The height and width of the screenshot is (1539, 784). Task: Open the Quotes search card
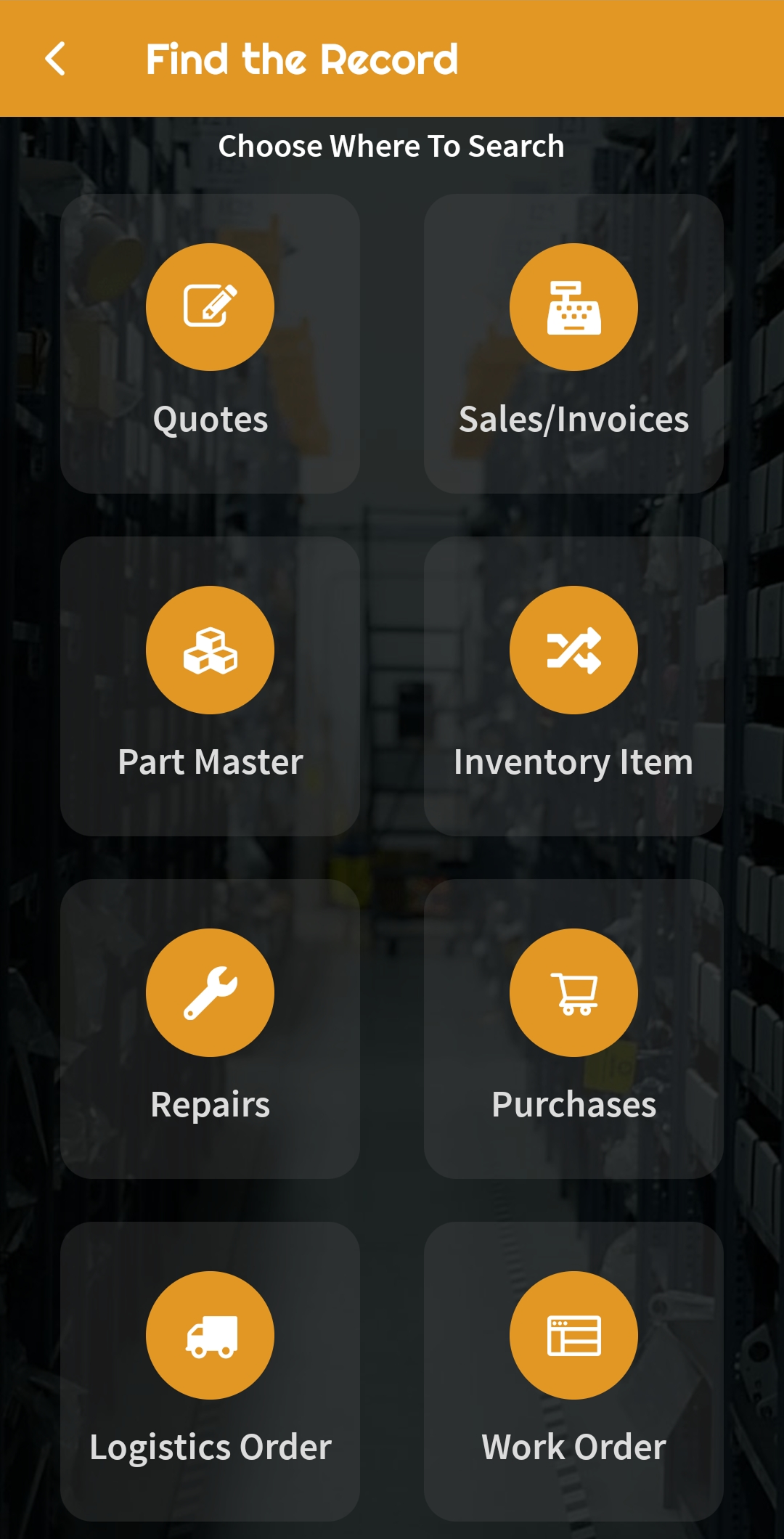pos(210,343)
